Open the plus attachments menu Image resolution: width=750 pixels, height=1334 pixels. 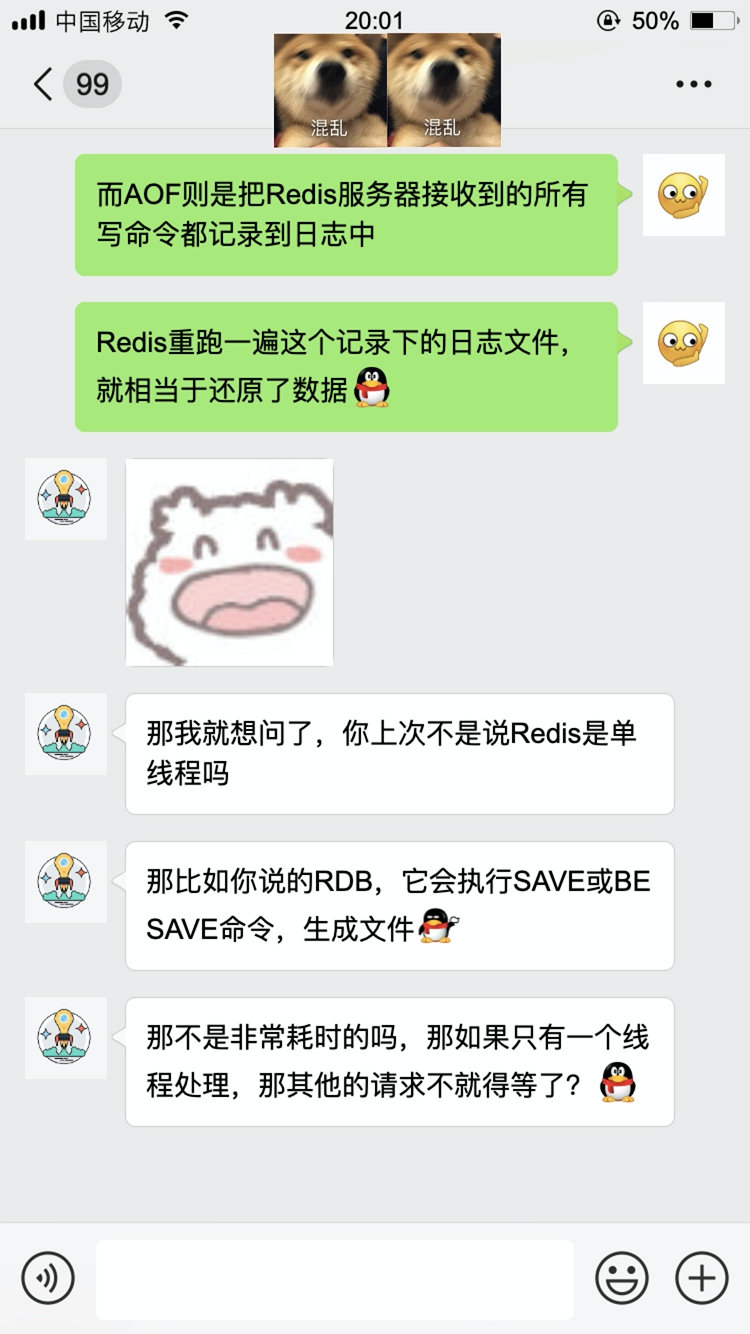point(702,1277)
